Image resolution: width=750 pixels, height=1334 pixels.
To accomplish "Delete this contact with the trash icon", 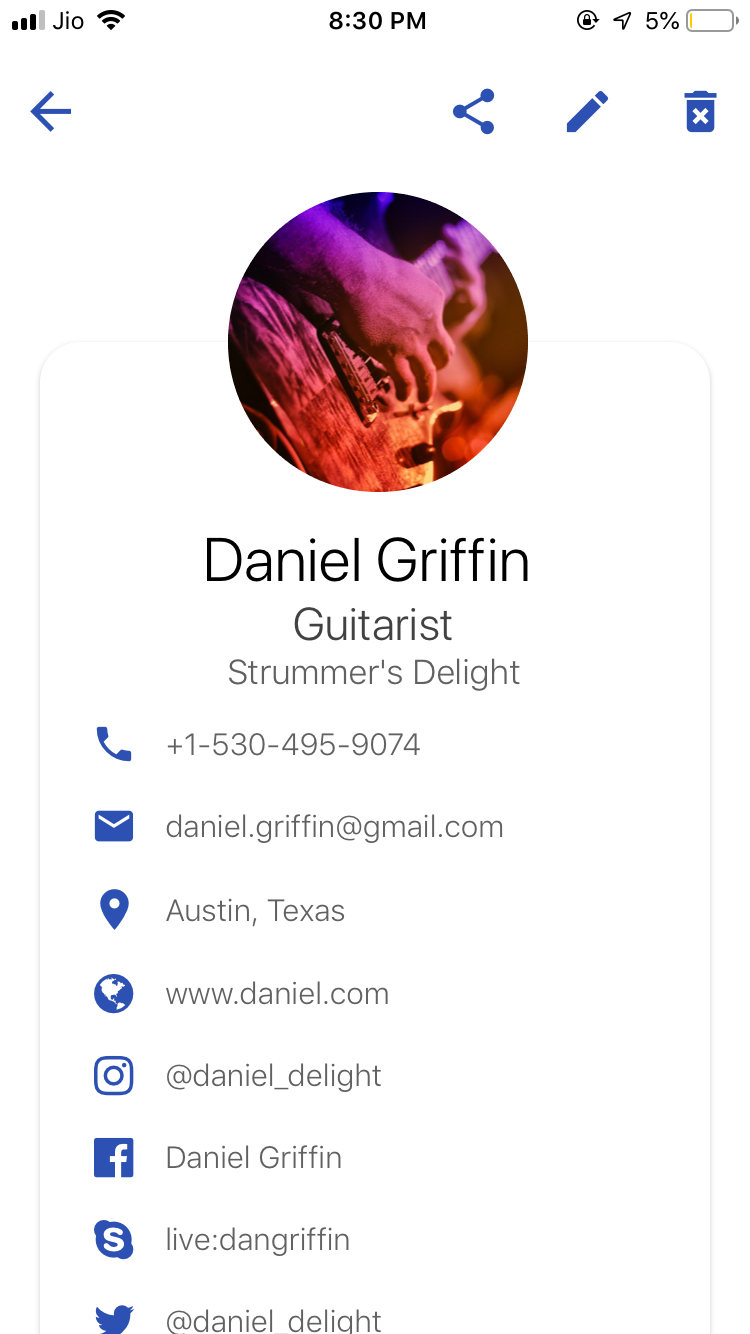I will (700, 111).
